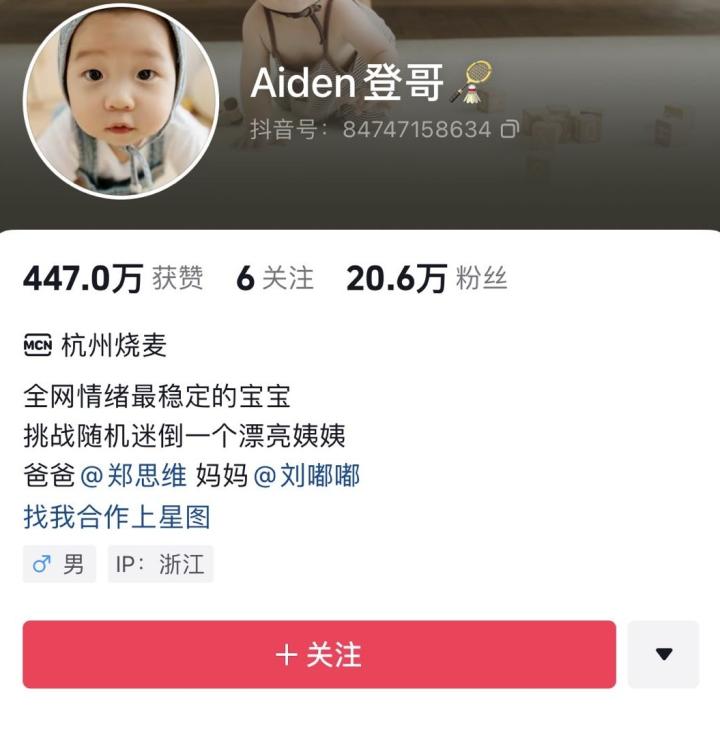This screenshot has width=720, height=733.
Task: View the 20.6万 粉丝 followers list
Action: click(x=426, y=279)
